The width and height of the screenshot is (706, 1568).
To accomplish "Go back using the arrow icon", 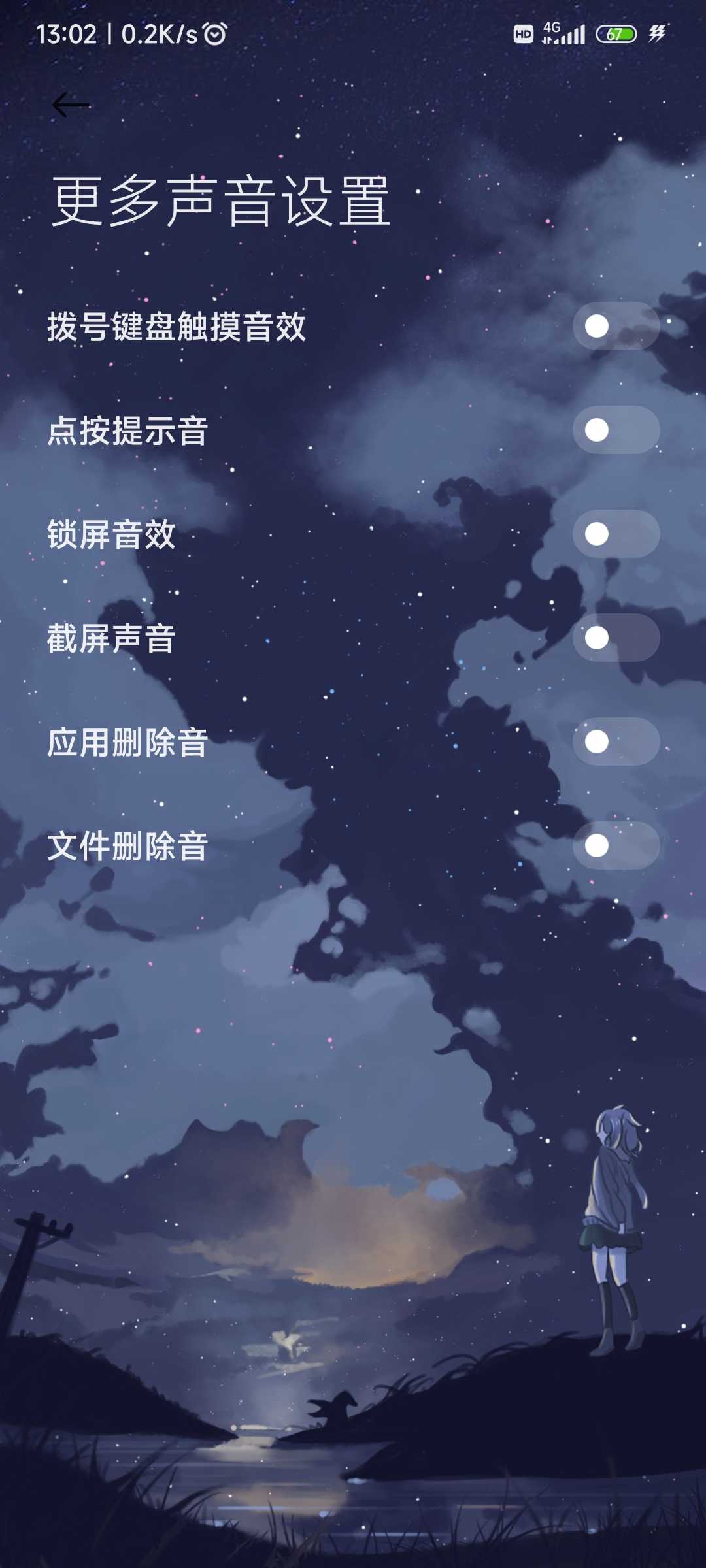I will 70,105.
